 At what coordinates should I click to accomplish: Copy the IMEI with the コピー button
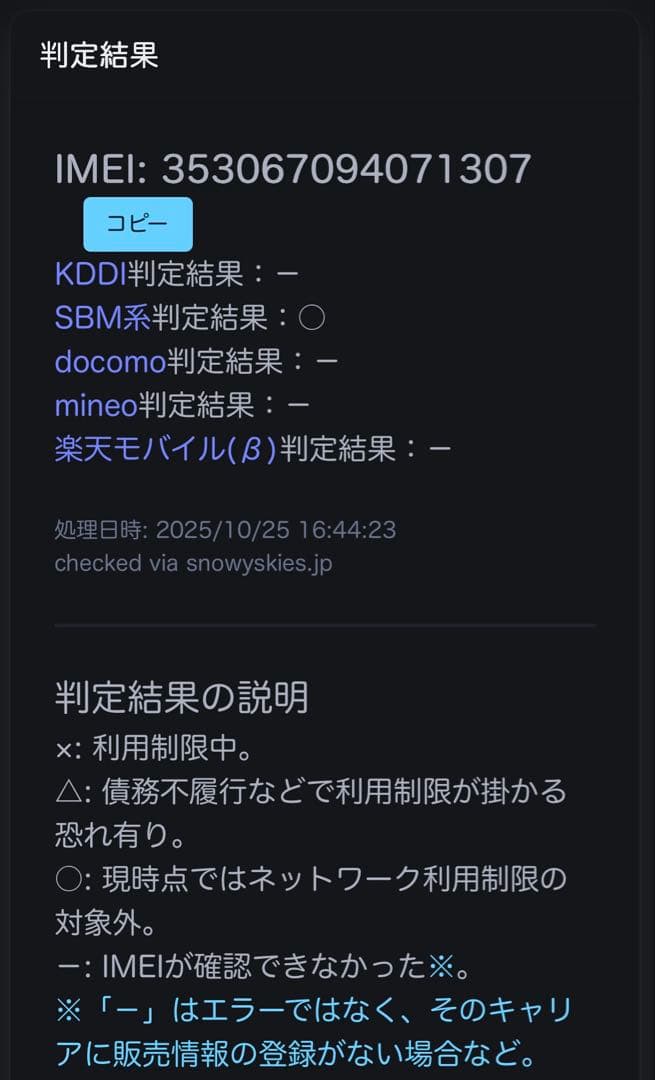[137, 224]
